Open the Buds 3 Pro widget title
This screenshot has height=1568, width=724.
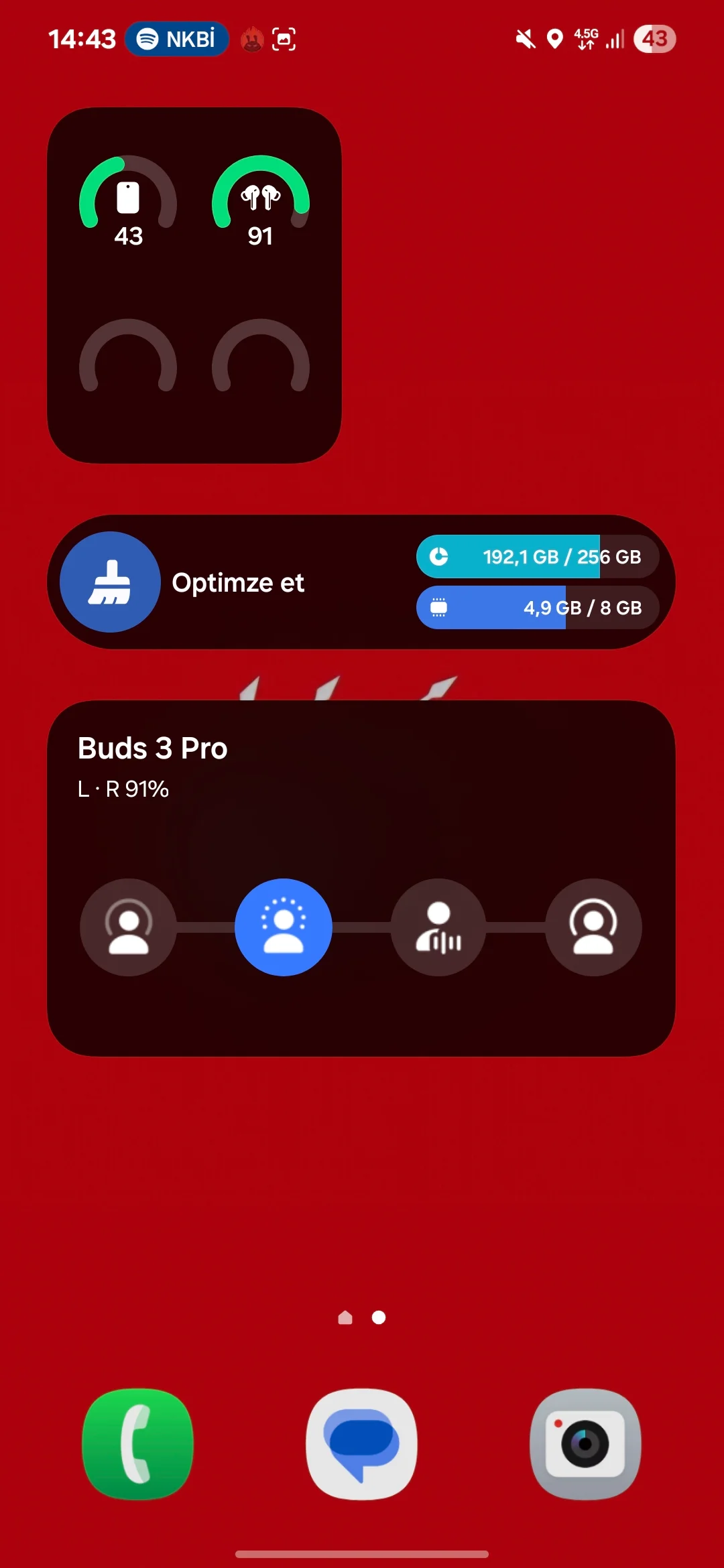pyautogui.click(x=153, y=748)
